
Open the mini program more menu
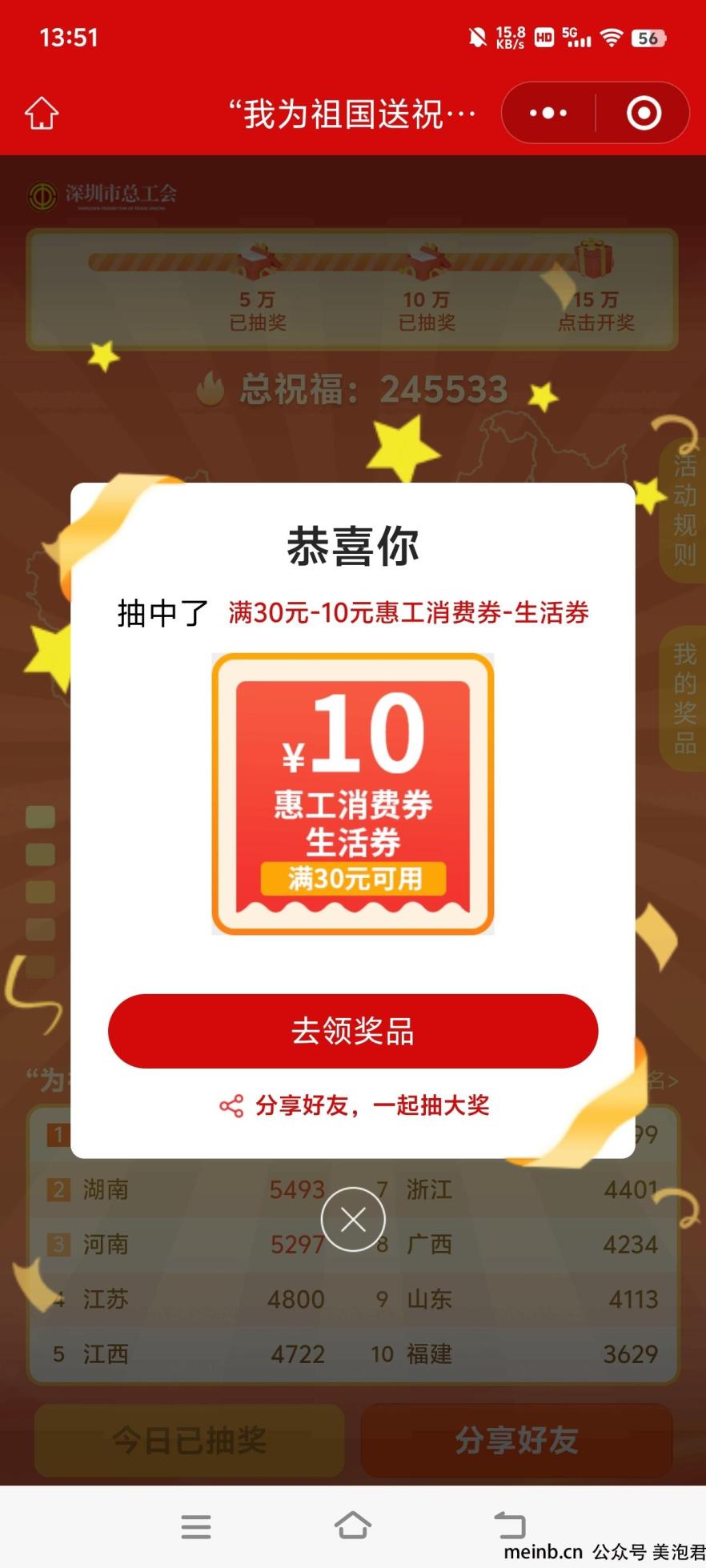click(x=548, y=114)
